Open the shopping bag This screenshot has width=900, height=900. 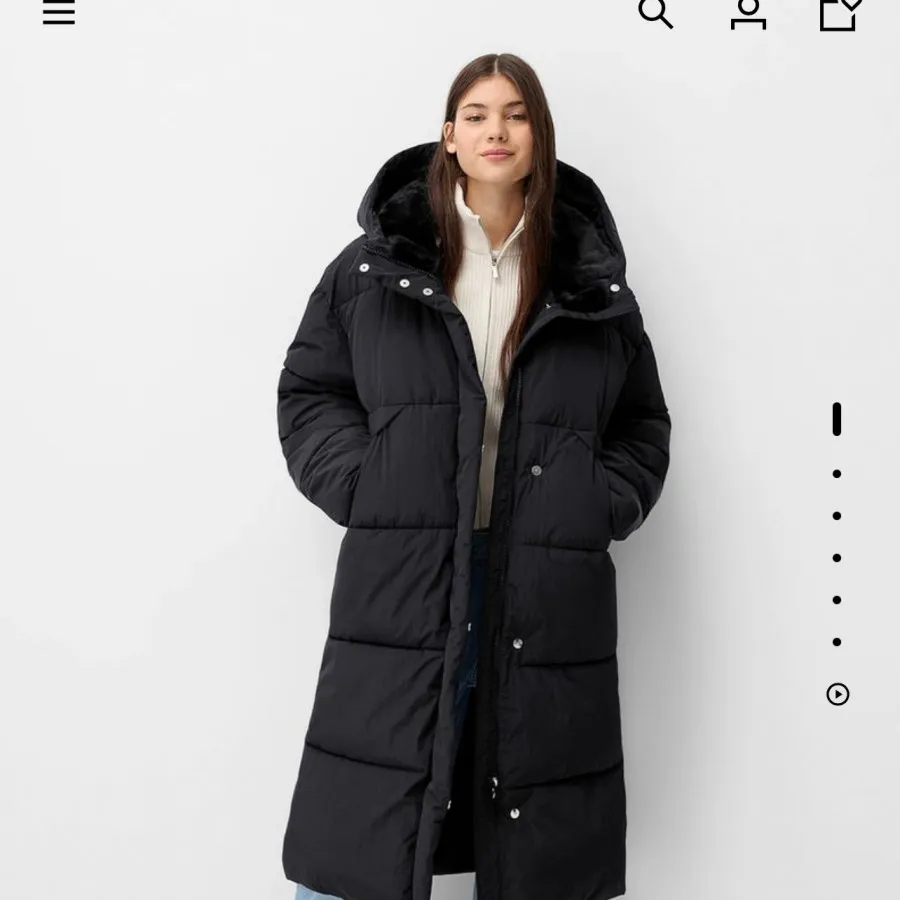(x=839, y=13)
